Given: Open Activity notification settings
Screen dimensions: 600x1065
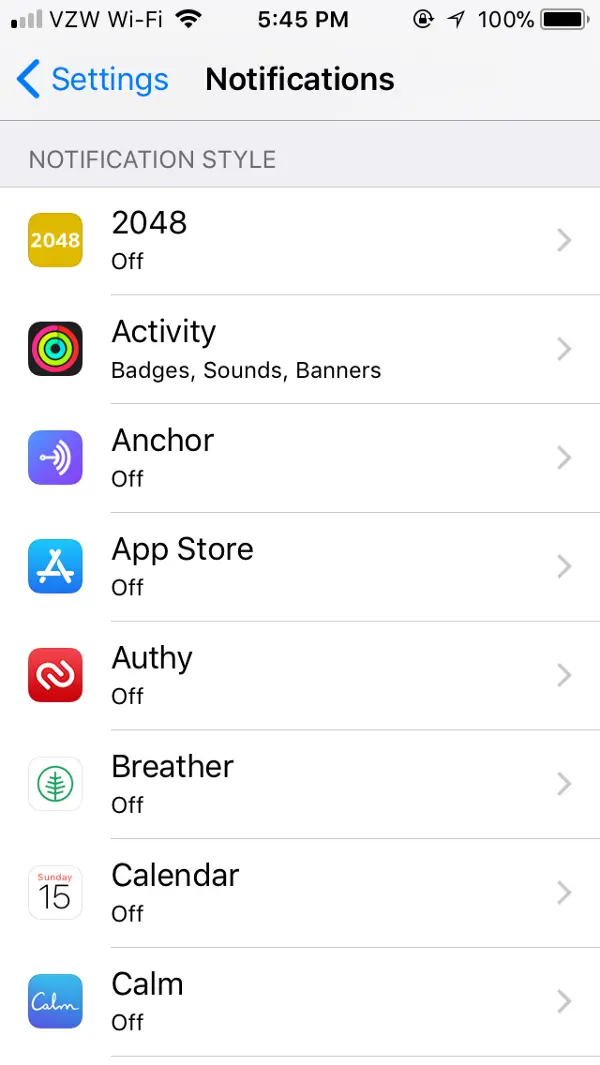Looking at the screenshot, I should (x=300, y=349).
